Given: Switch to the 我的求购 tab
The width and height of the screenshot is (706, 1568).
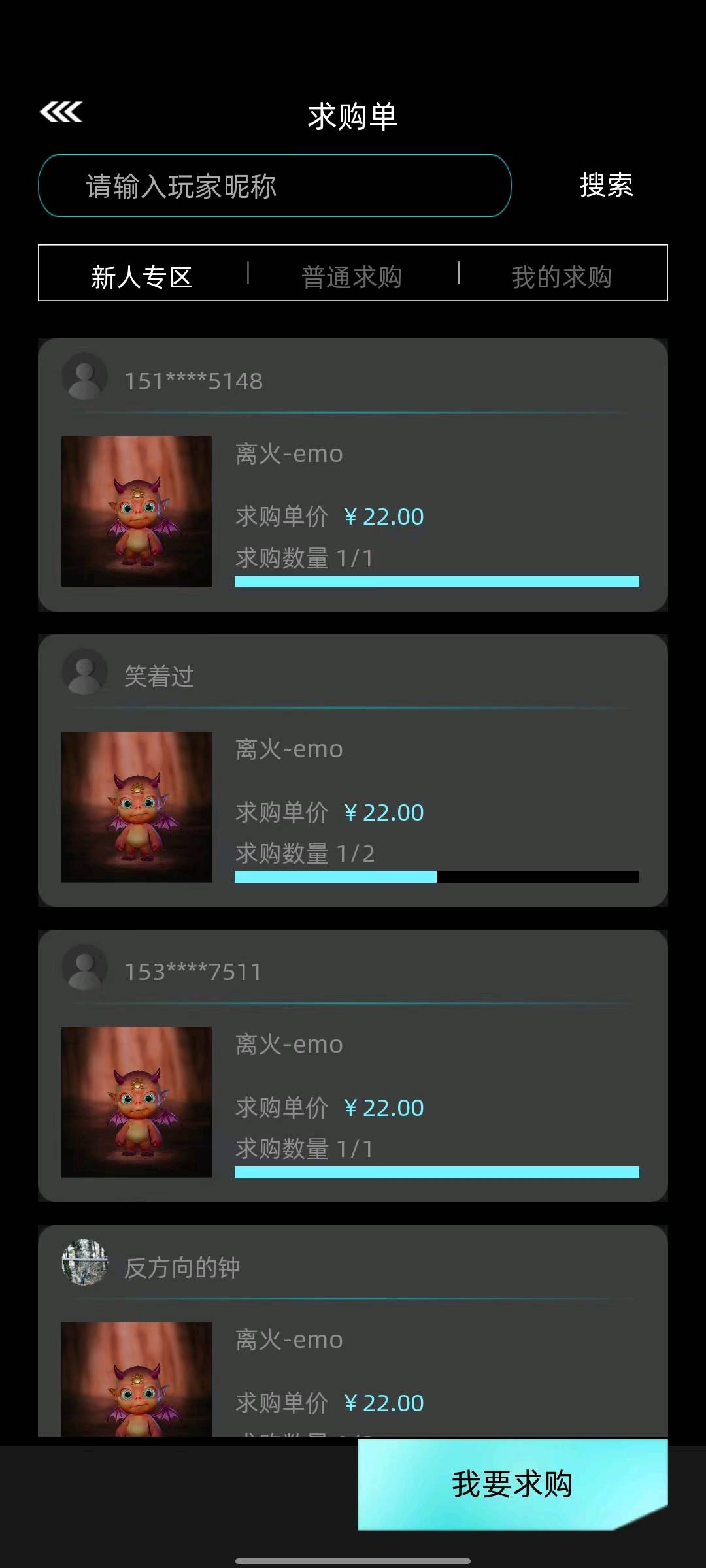Looking at the screenshot, I should click(562, 276).
